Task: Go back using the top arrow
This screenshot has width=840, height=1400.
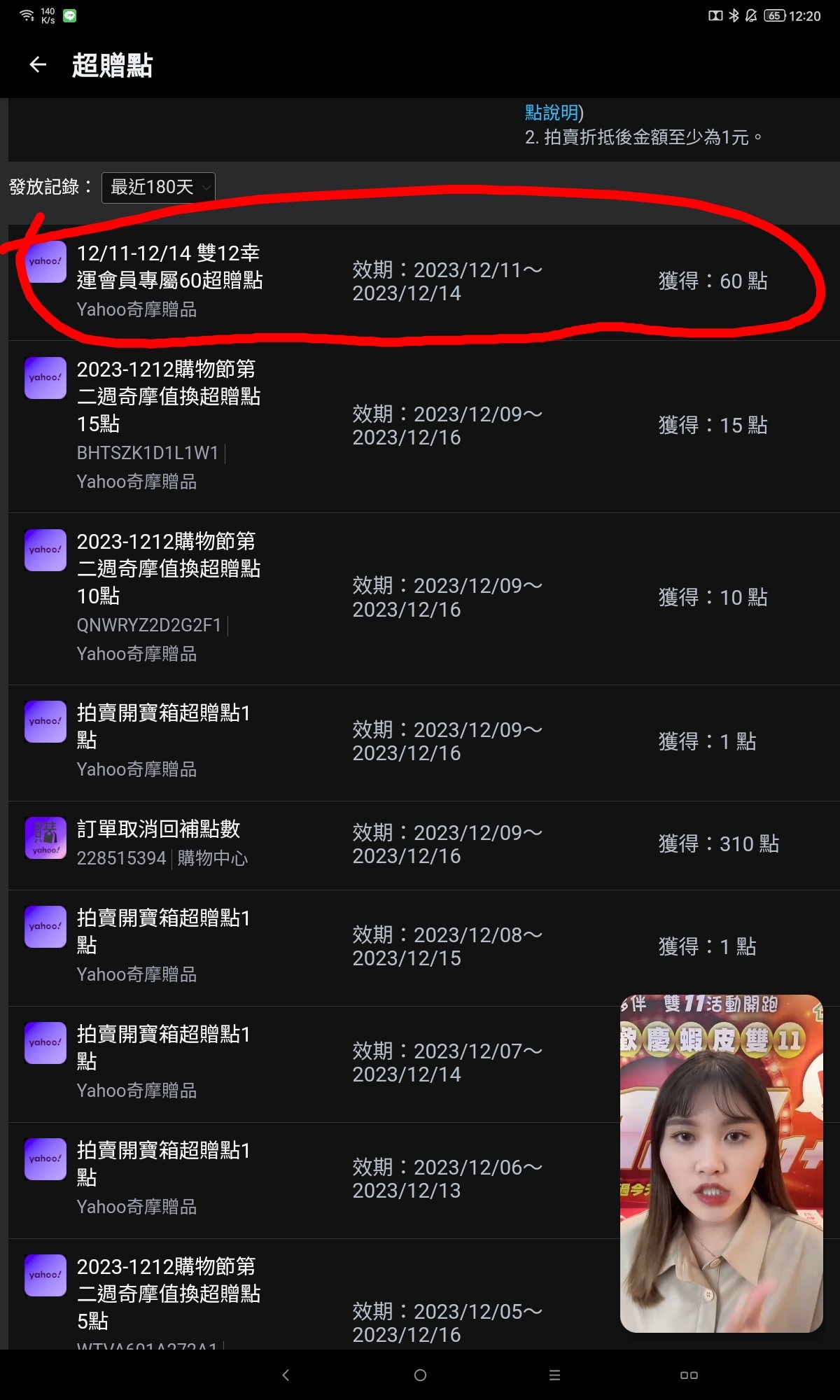Action: pos(38,65)
